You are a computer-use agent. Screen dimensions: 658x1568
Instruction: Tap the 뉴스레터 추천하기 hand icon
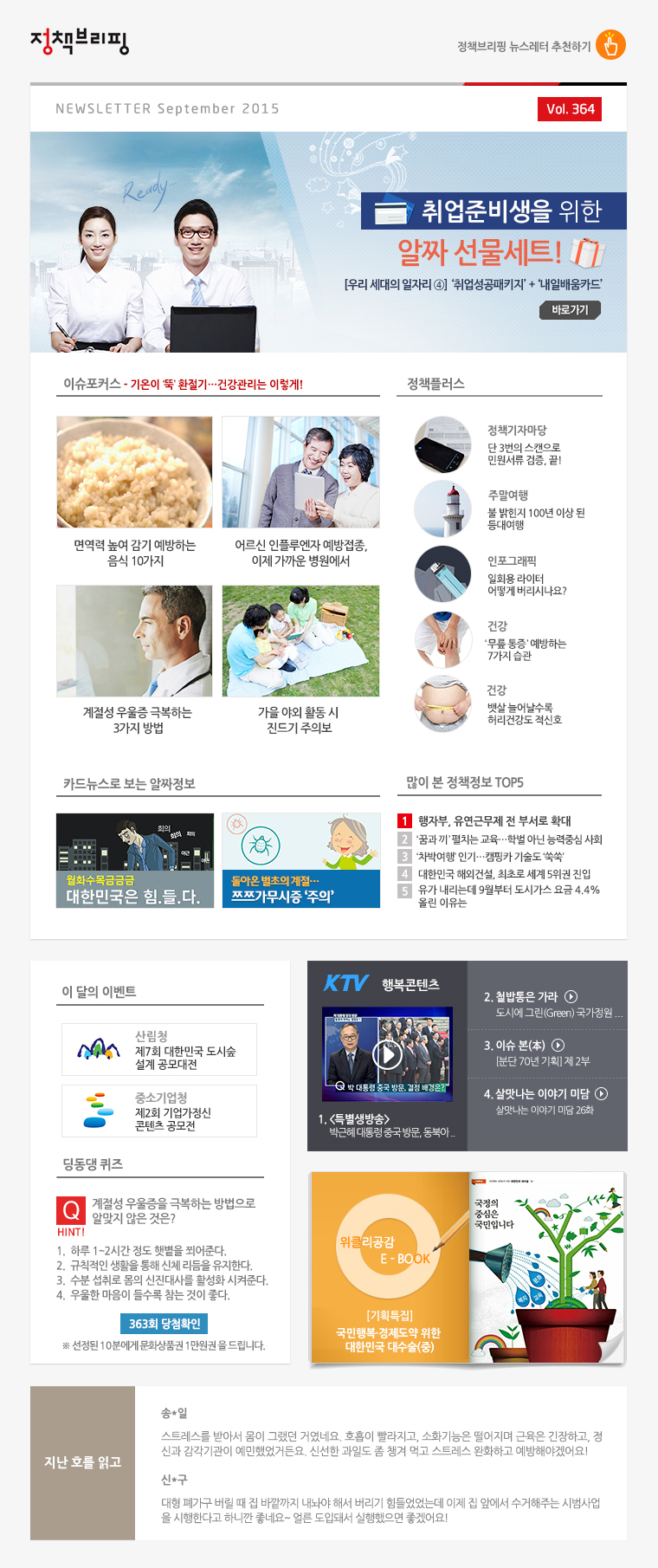click(610, 45)
